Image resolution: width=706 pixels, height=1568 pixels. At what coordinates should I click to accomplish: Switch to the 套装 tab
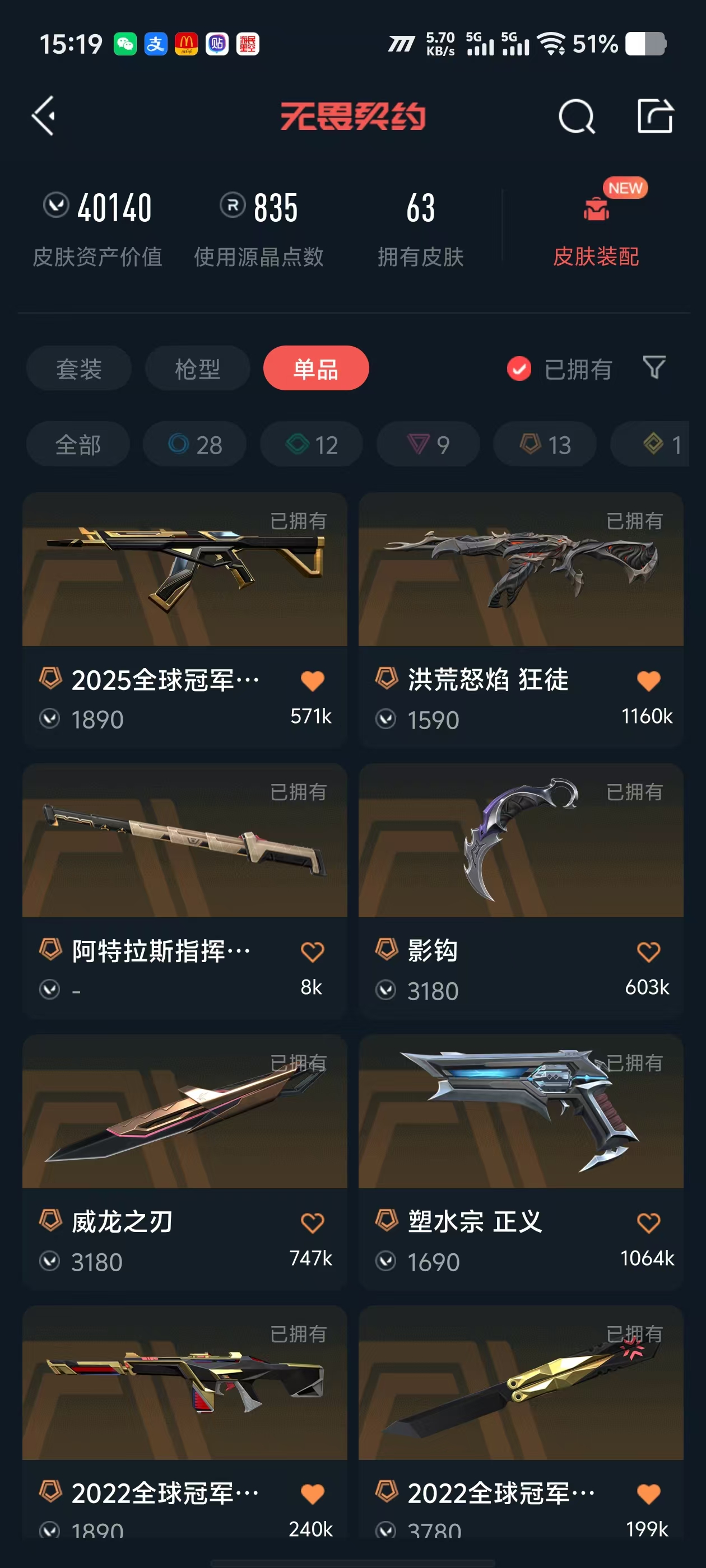pos(78,369)
